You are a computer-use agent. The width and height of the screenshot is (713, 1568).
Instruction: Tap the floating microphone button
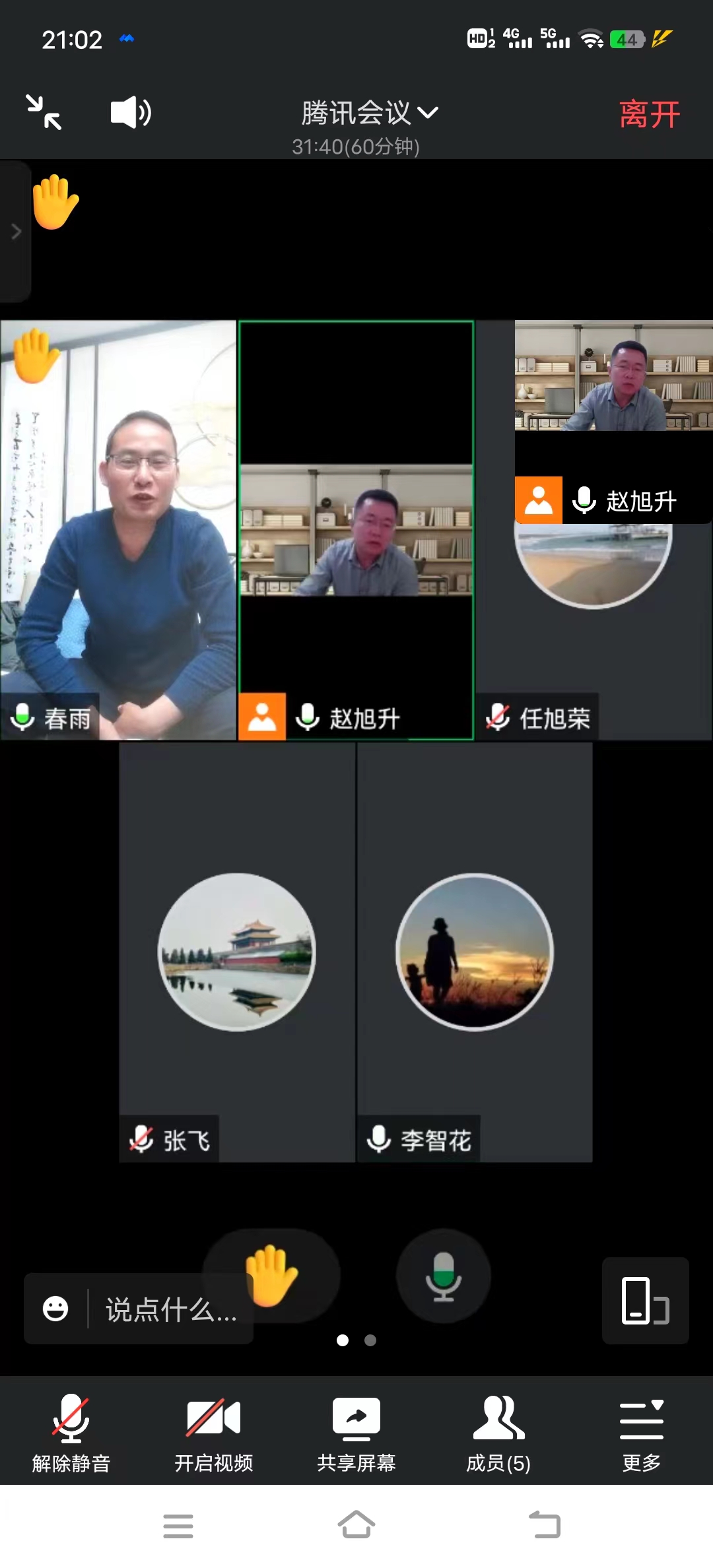[443, 1276]
